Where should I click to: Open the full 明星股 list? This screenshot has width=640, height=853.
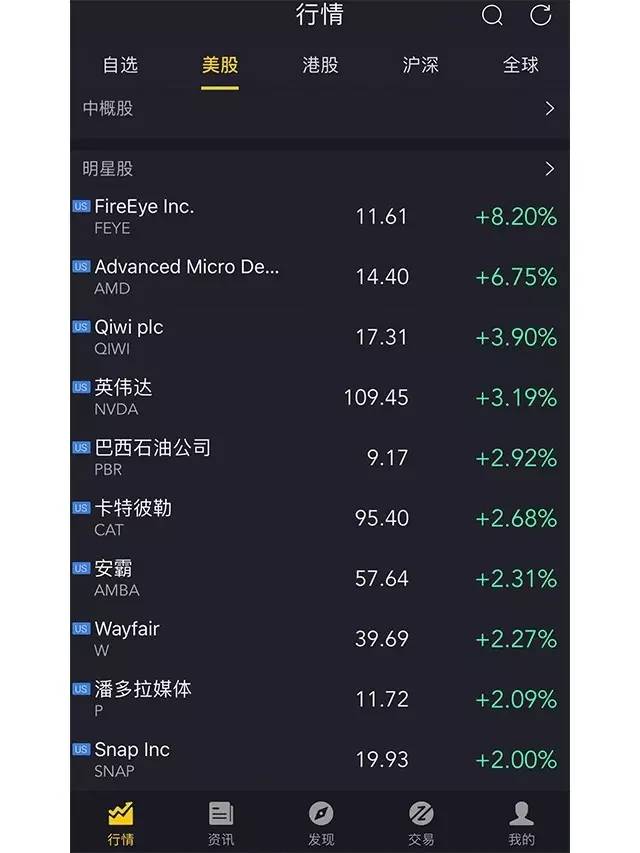[x=320, y=169]
